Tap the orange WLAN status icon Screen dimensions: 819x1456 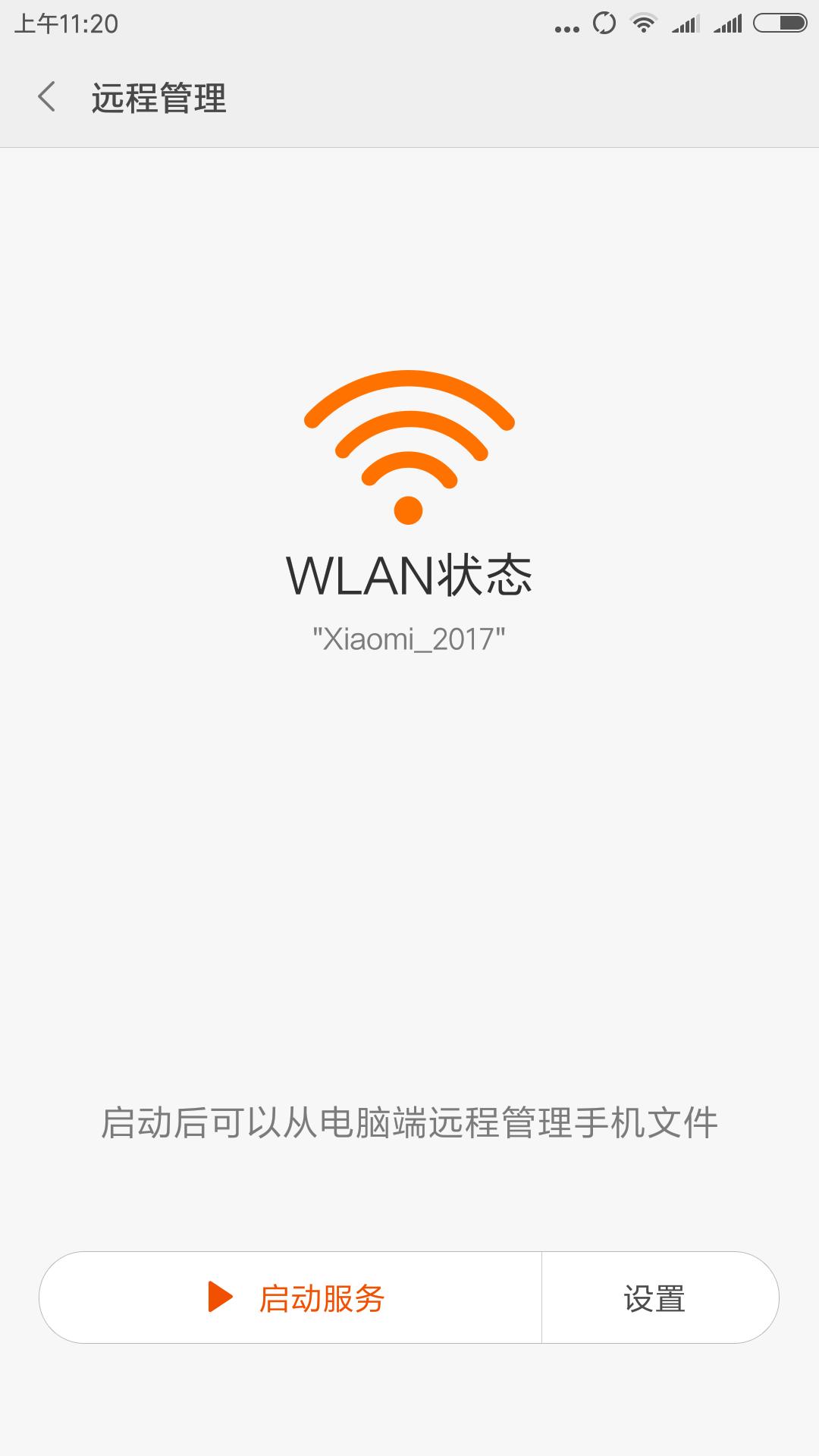pyautogui.click(x=408, y=444)
